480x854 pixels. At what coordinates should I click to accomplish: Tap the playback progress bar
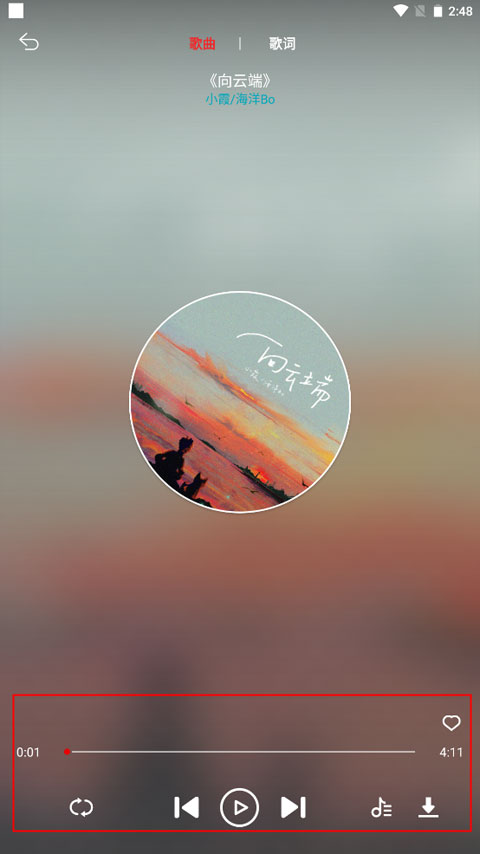coord(240,752)
